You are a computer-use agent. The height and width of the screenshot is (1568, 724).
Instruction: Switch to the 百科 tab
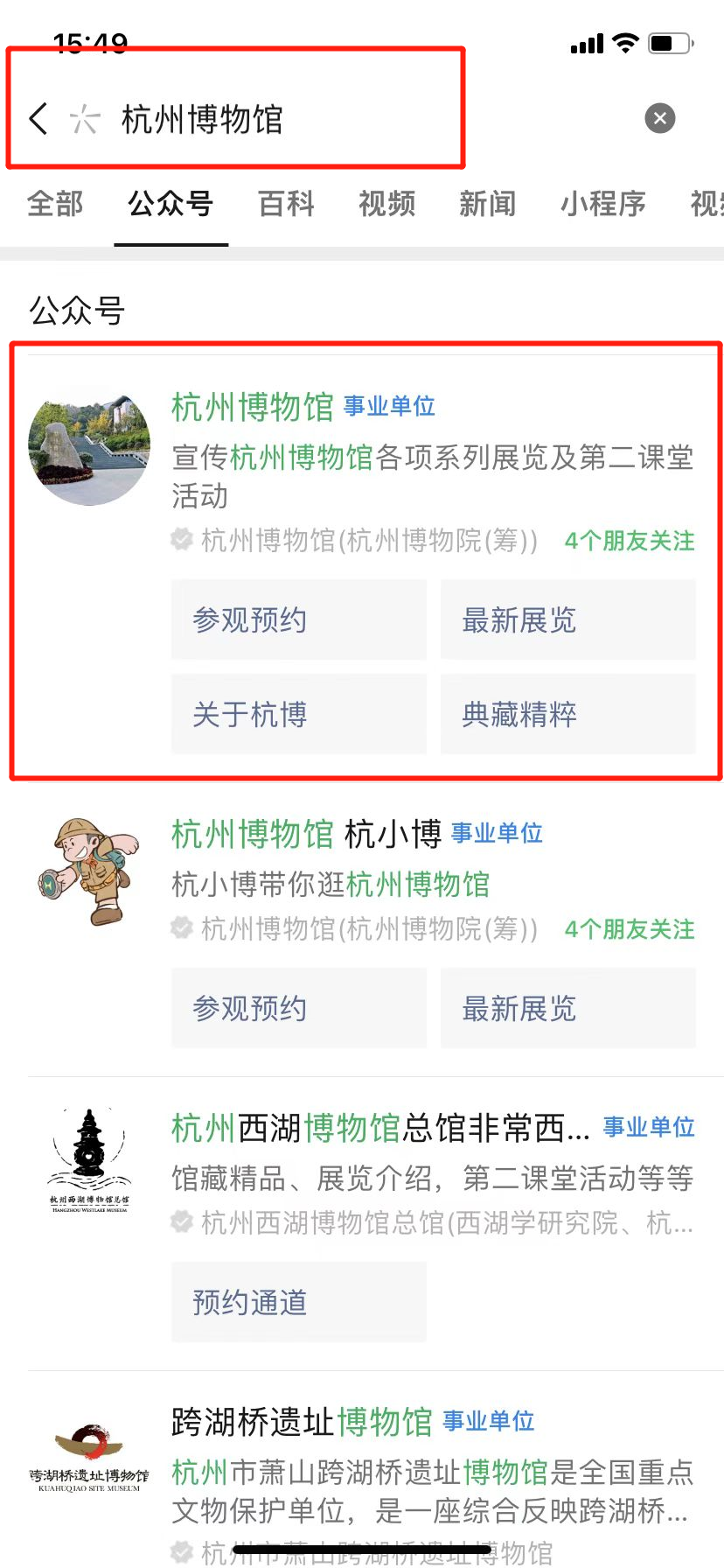(287, 204)
